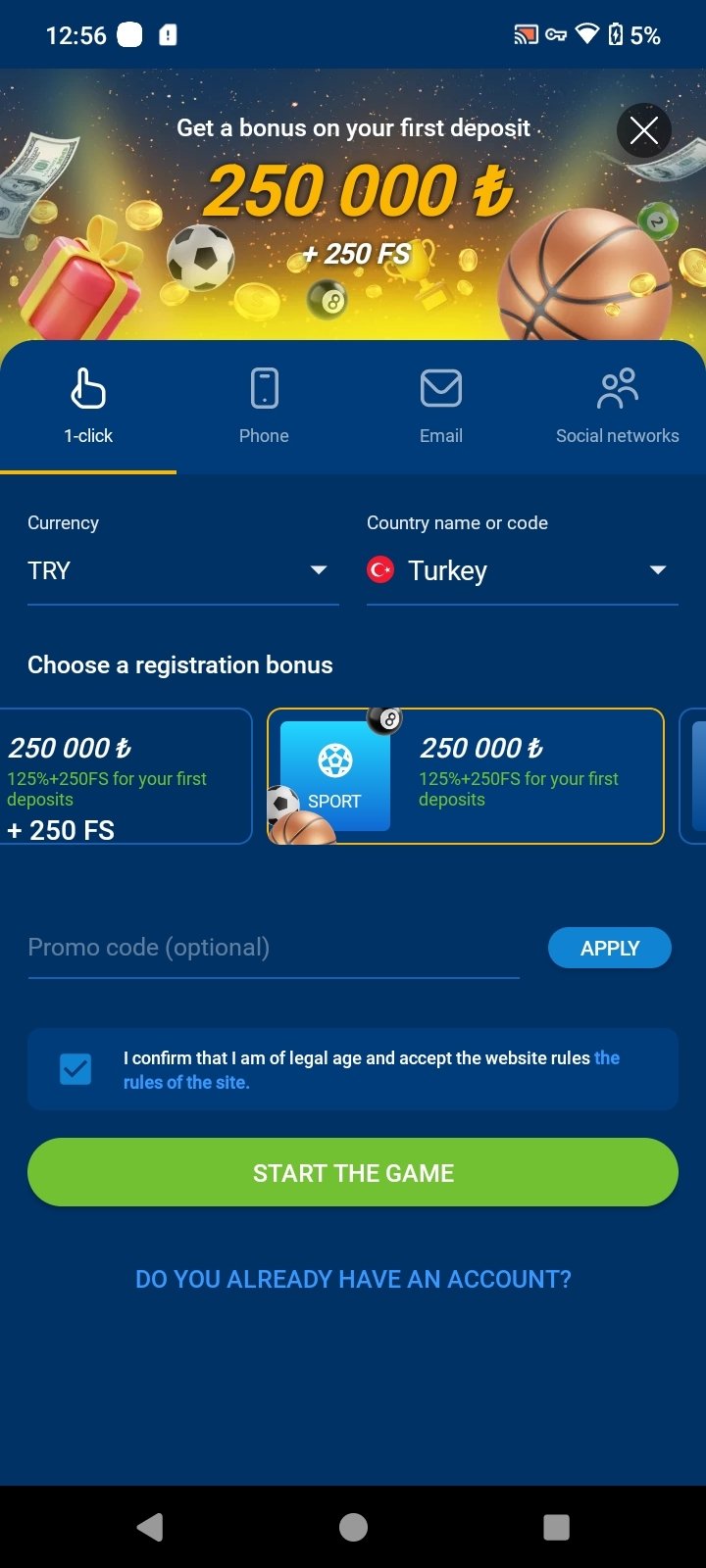Screen dimensions: 706x1568
Task: Open the rules of the site link
Action: coord(186,1083)
